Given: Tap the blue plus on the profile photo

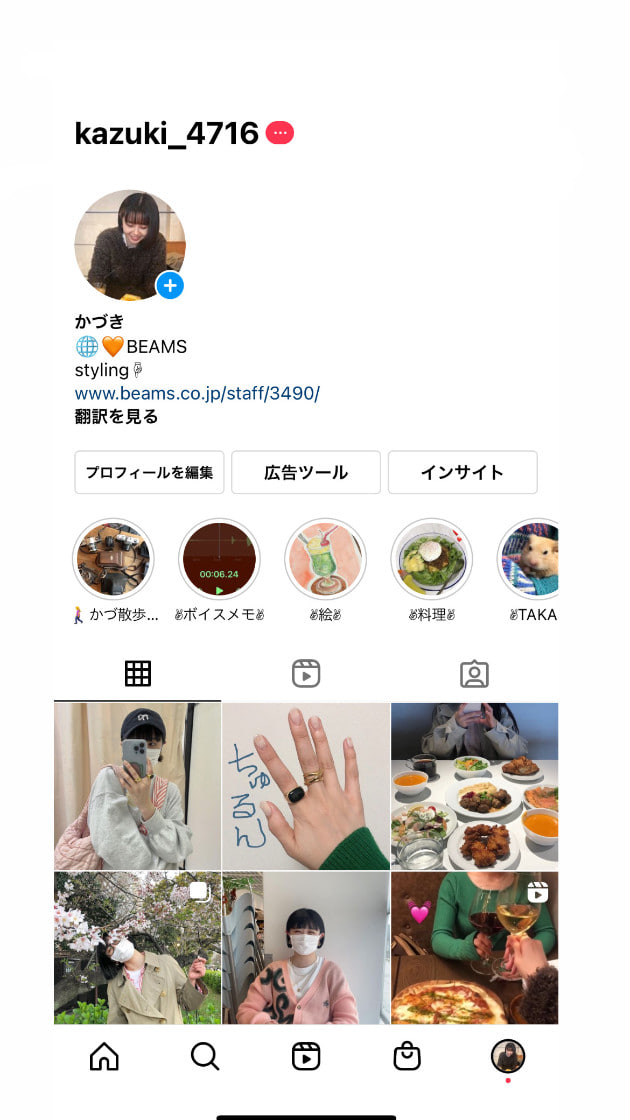Looking at the screenshot, I should tap(170, 285).
